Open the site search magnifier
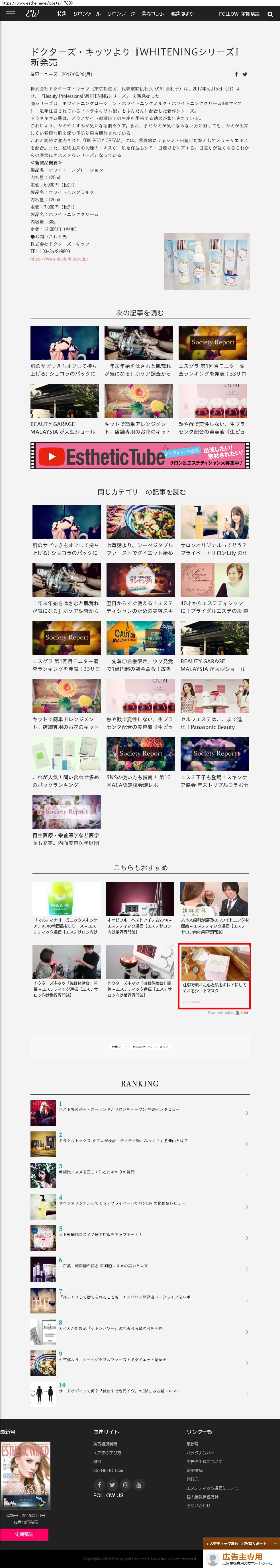 pos(270,14)
